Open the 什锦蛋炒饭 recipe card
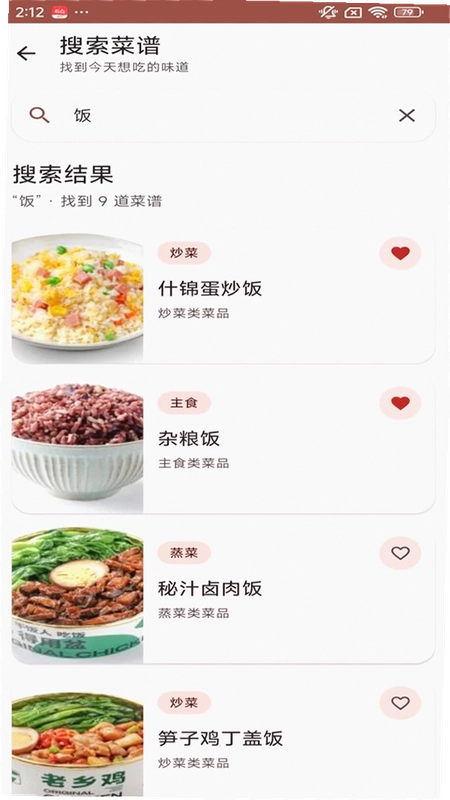Viewport: 450px width, 800px height. tap(223, 298)
